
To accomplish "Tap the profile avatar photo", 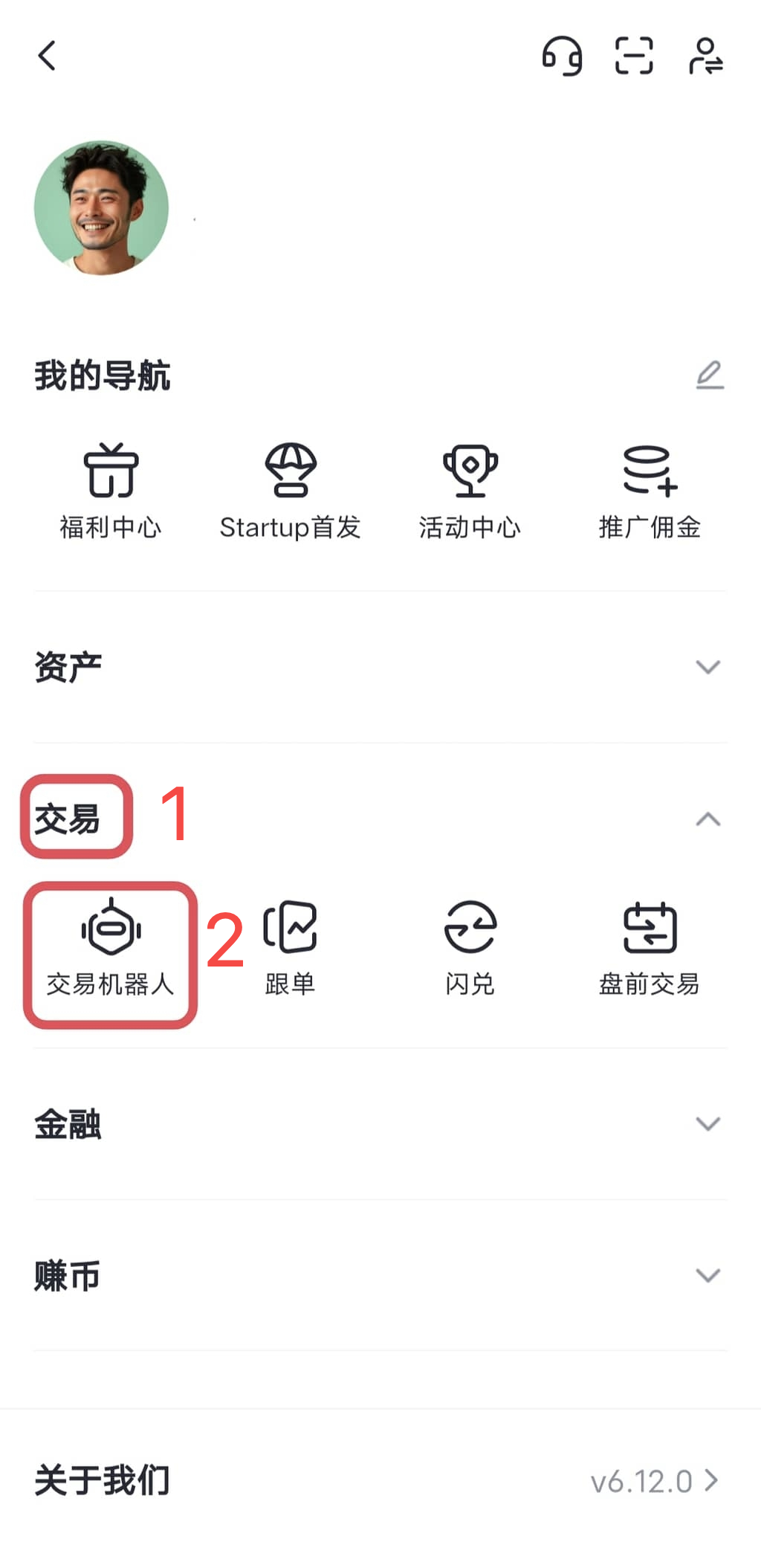I will 102,208.
